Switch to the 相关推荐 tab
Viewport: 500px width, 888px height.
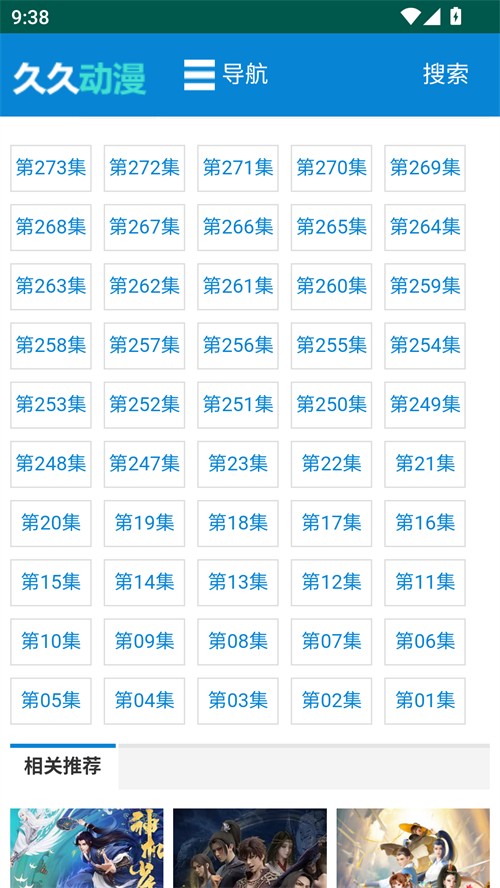(x=63, y=766)
